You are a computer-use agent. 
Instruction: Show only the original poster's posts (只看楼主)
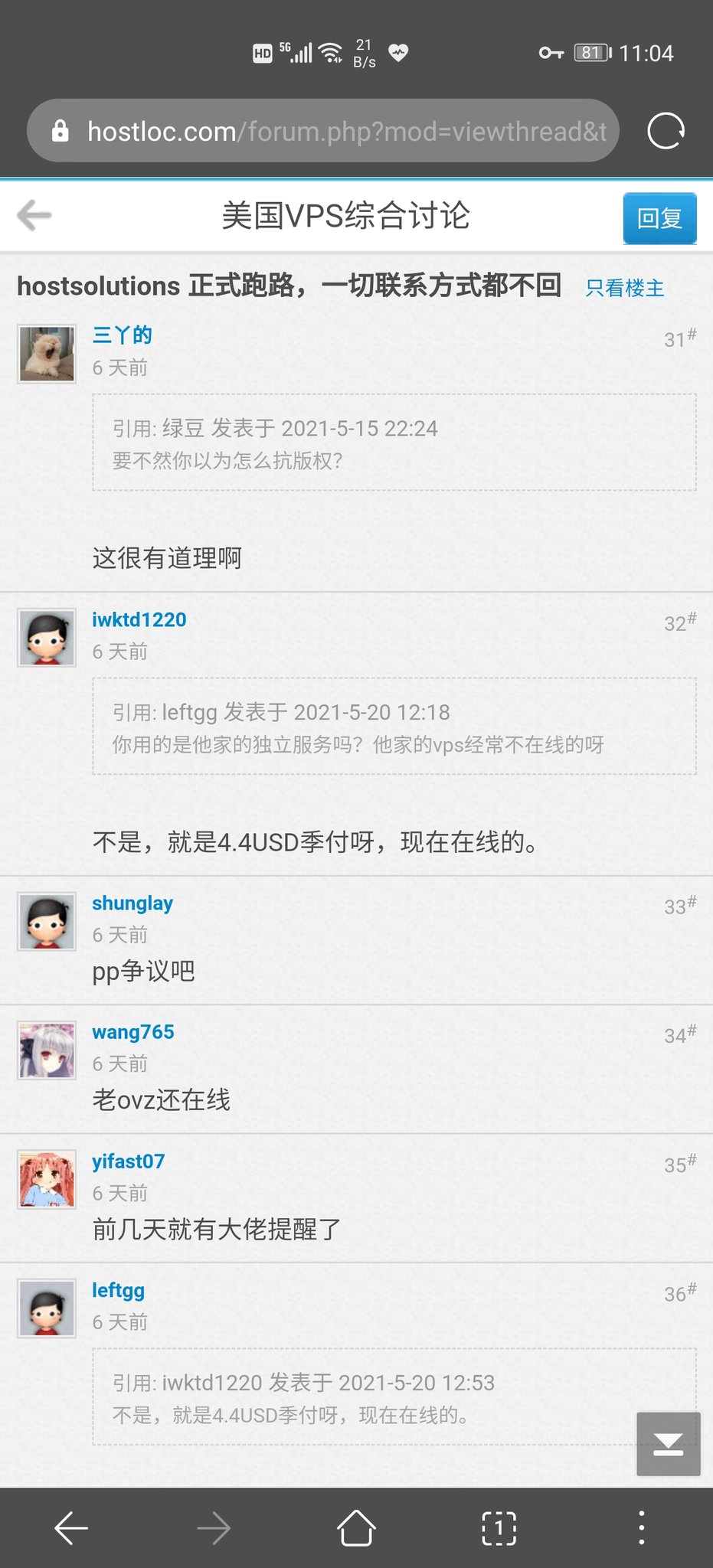pos(624,288)
